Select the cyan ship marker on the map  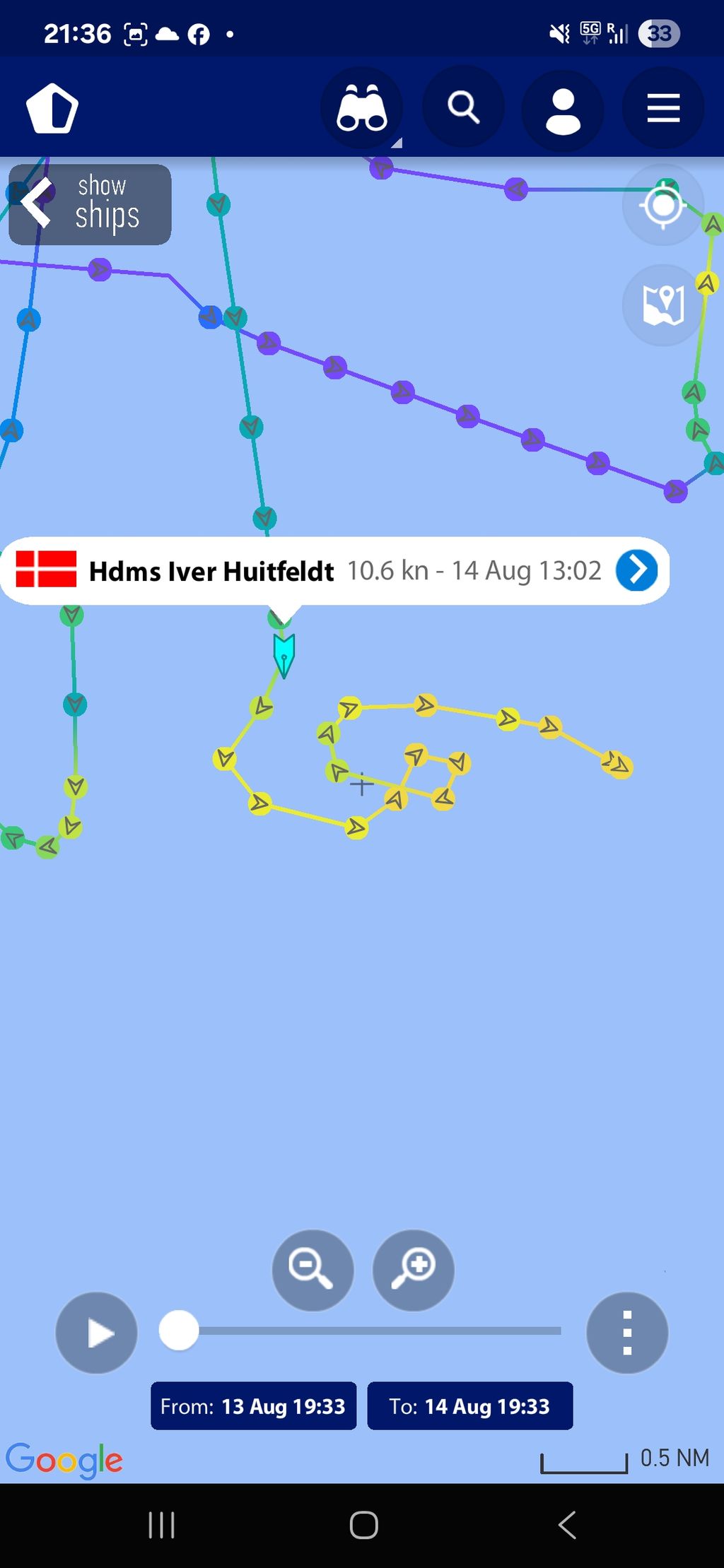pos(284,656)
